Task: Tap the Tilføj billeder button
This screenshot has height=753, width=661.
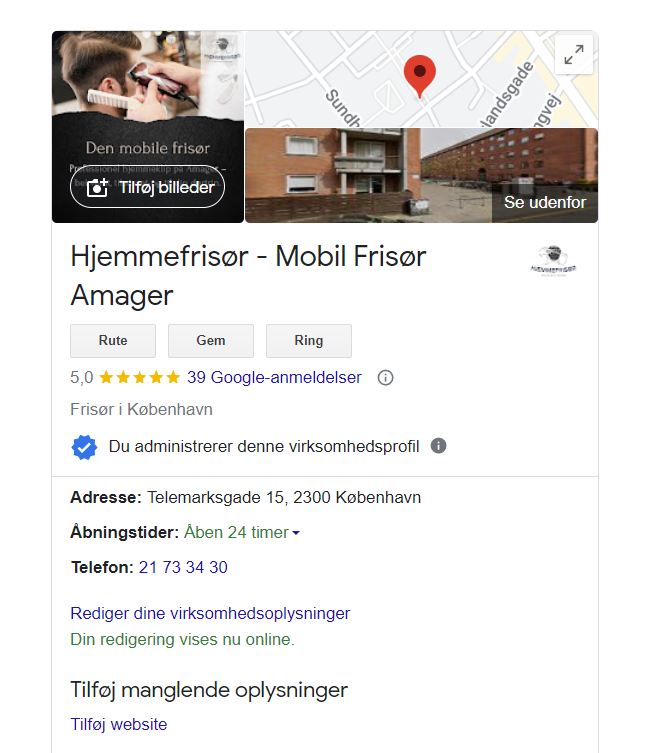Action: [x=147, y=187]
